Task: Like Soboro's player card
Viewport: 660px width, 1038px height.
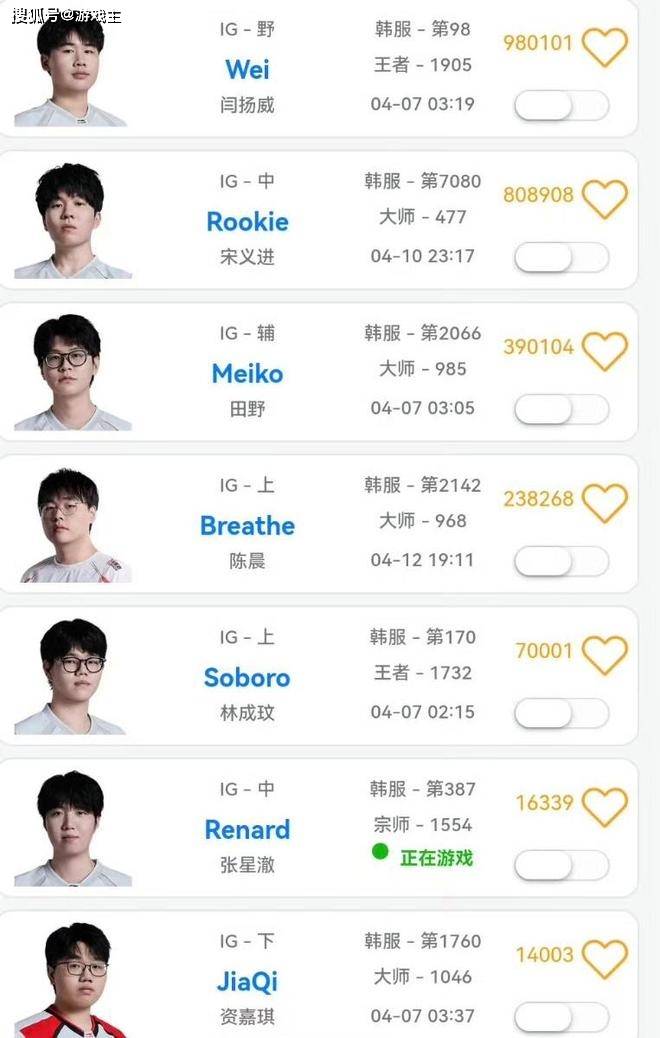Action: coord(604,655)
